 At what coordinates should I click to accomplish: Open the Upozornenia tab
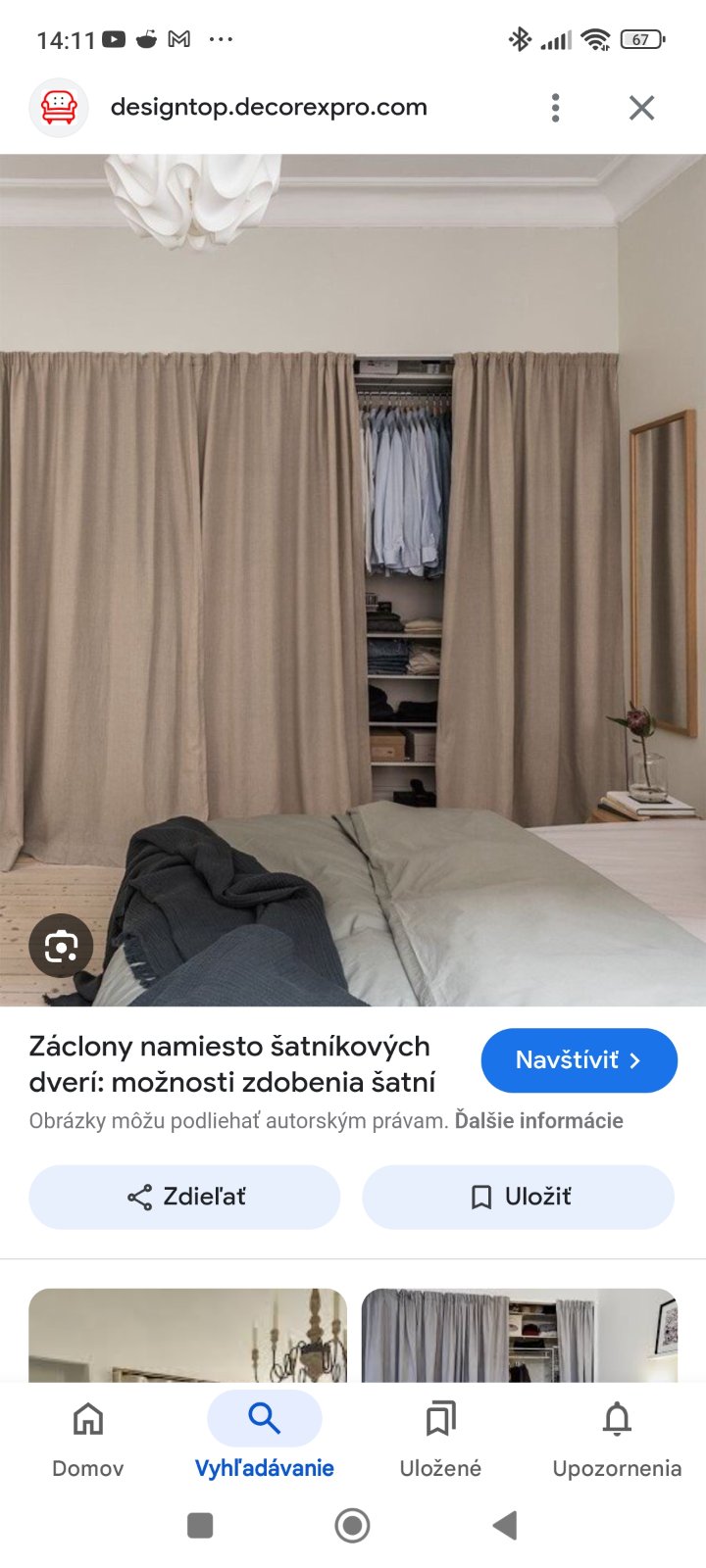617,1438
